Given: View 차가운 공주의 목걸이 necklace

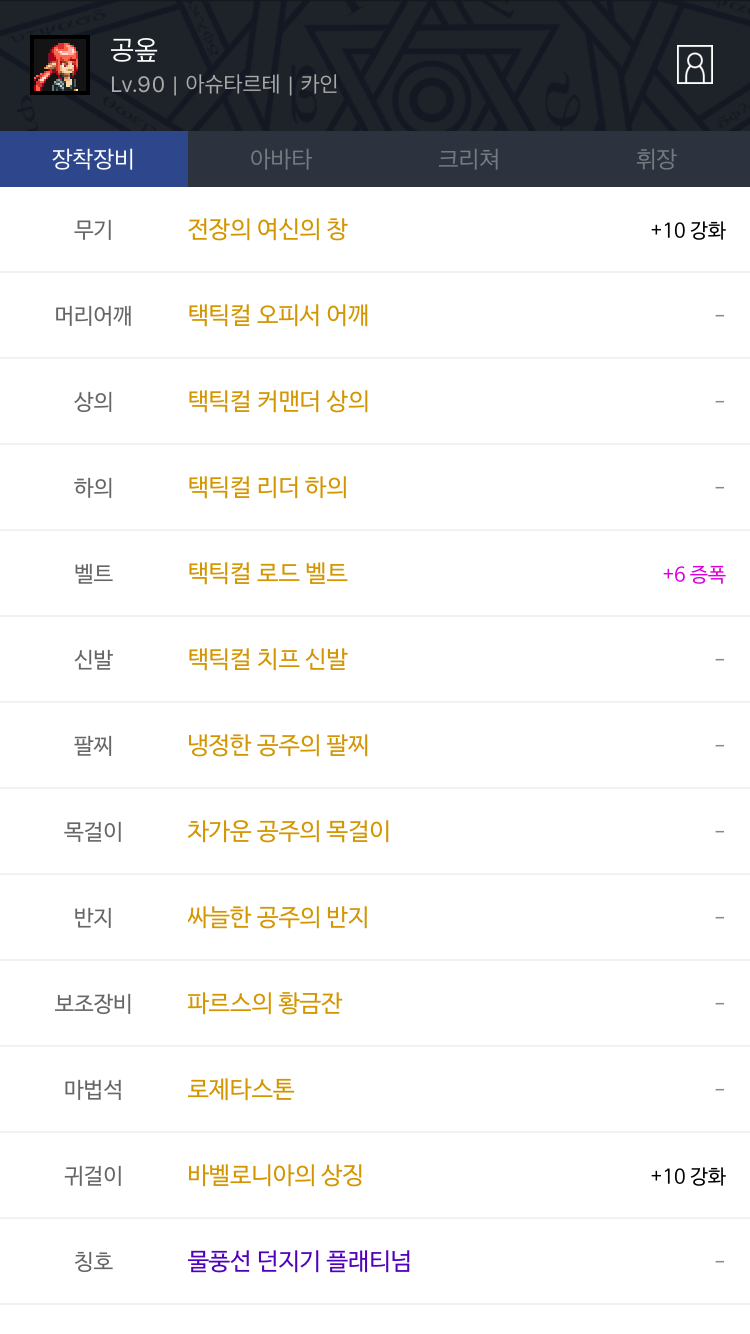Looking at the screenshot, I should 288,831.
